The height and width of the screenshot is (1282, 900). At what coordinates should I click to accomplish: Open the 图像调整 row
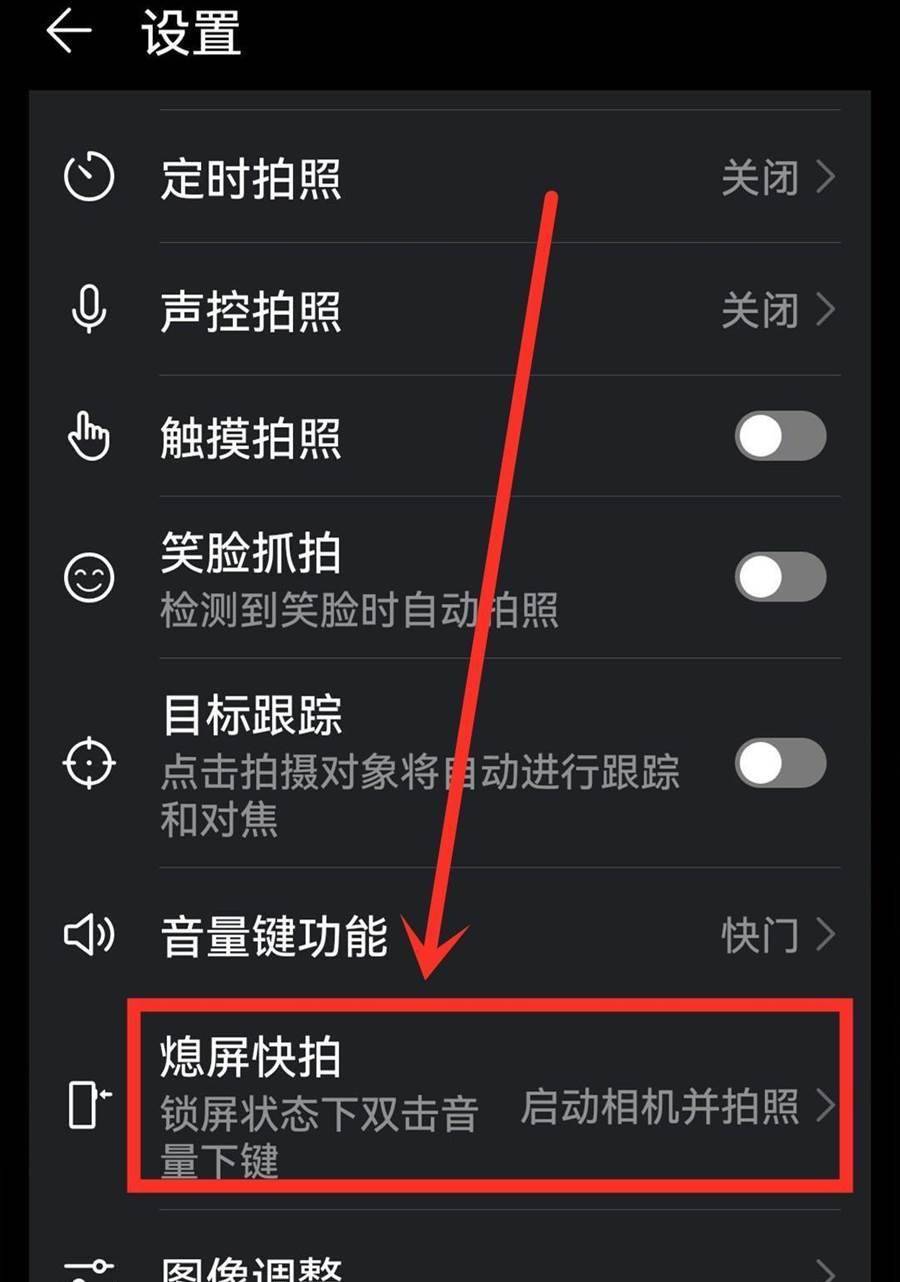point(450,1265)
